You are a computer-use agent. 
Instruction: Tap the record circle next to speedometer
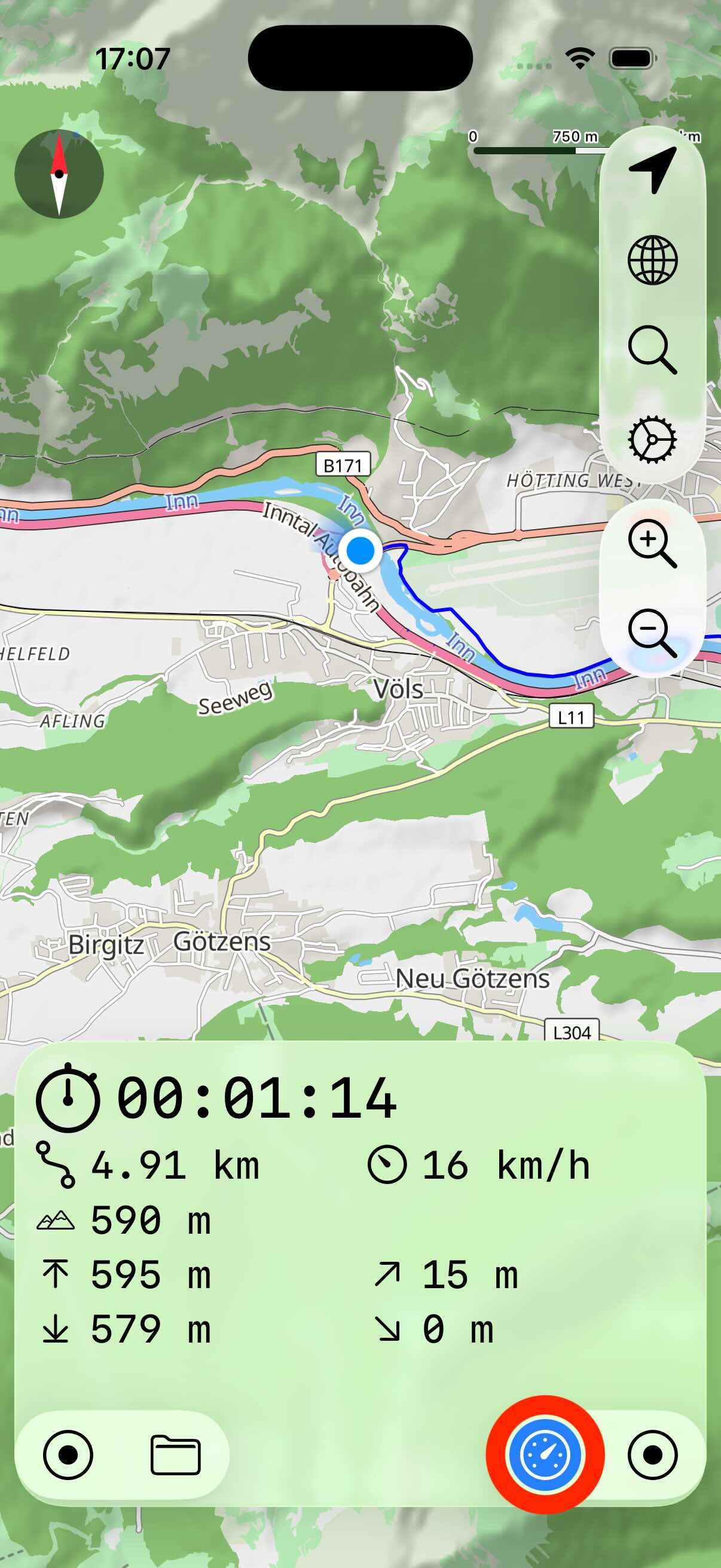652,1455
